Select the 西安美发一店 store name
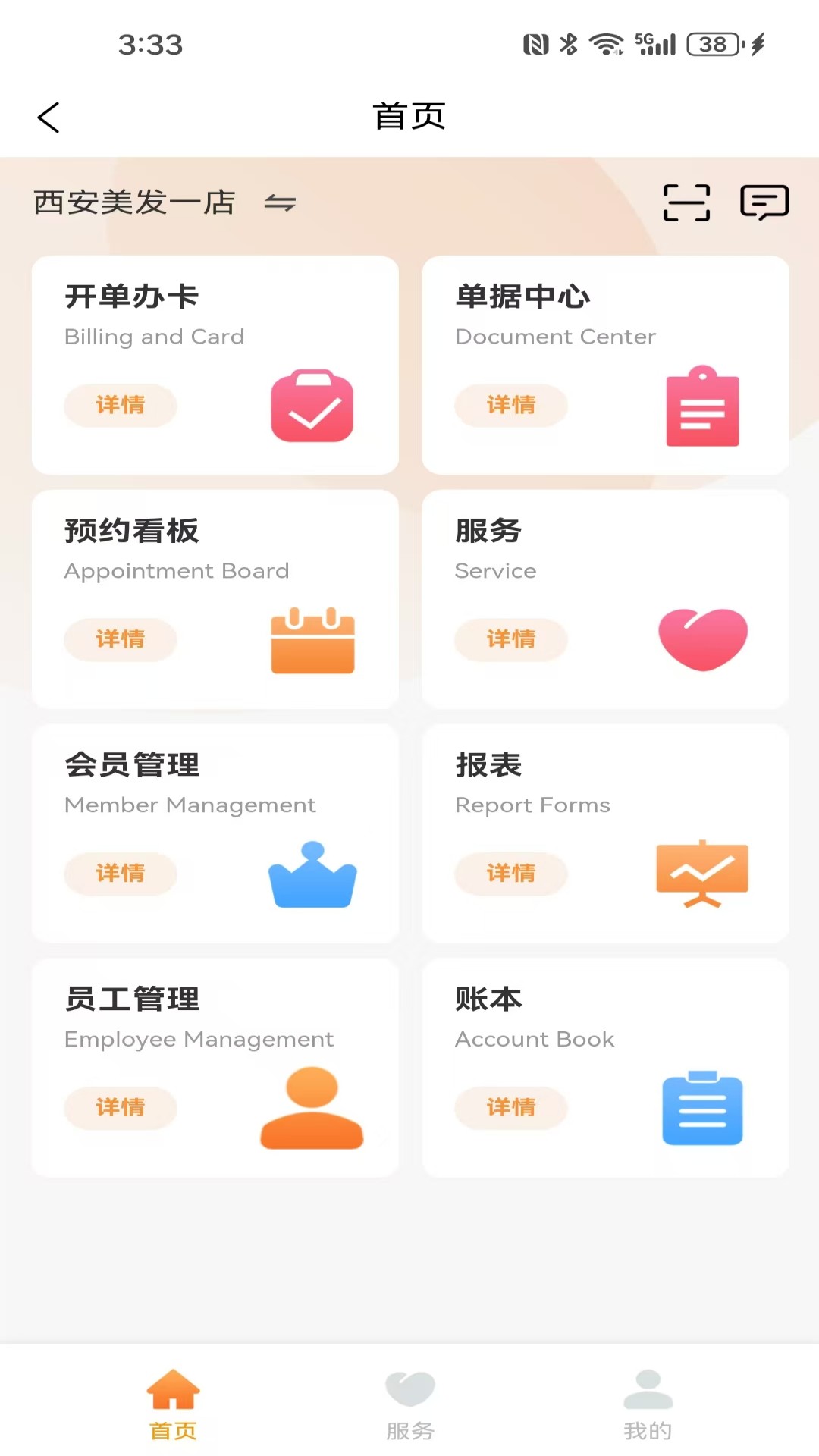 tap(133, 202)
